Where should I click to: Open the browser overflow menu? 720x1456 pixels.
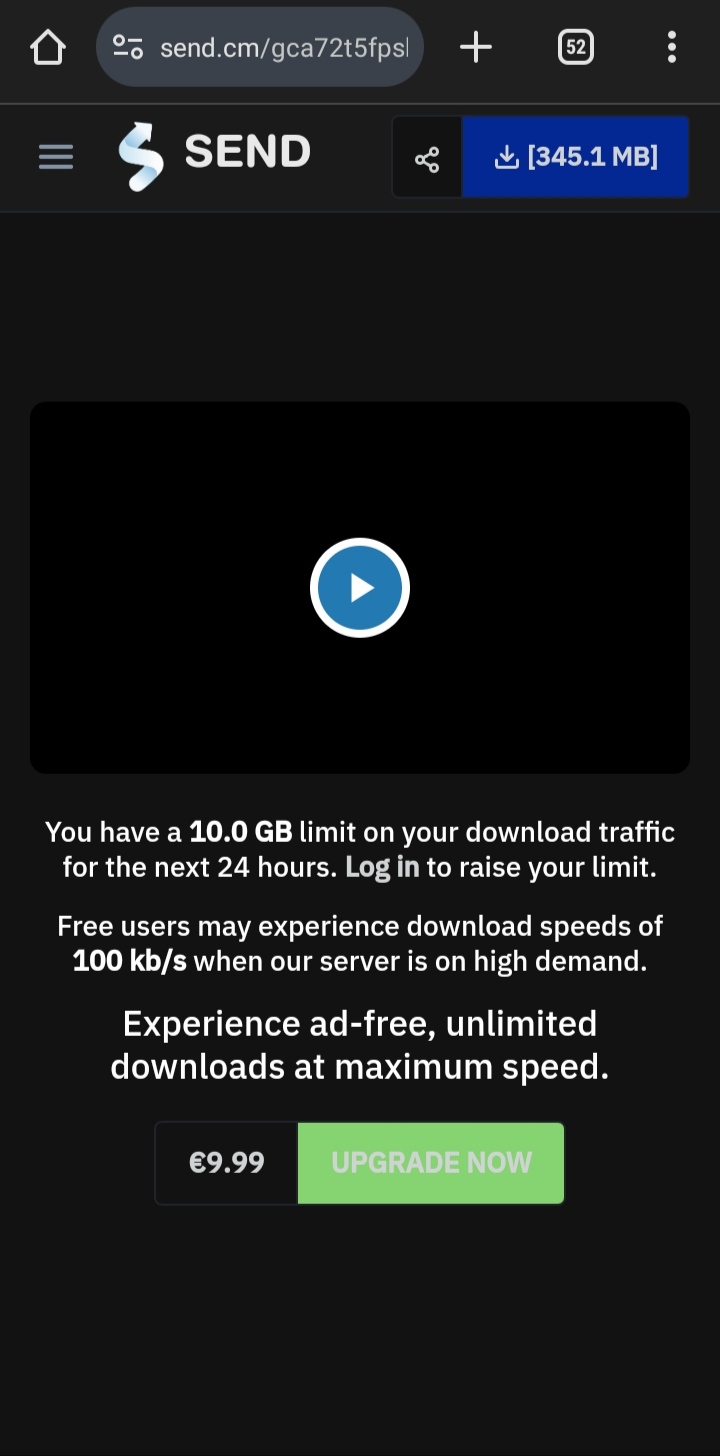(671, 47)
